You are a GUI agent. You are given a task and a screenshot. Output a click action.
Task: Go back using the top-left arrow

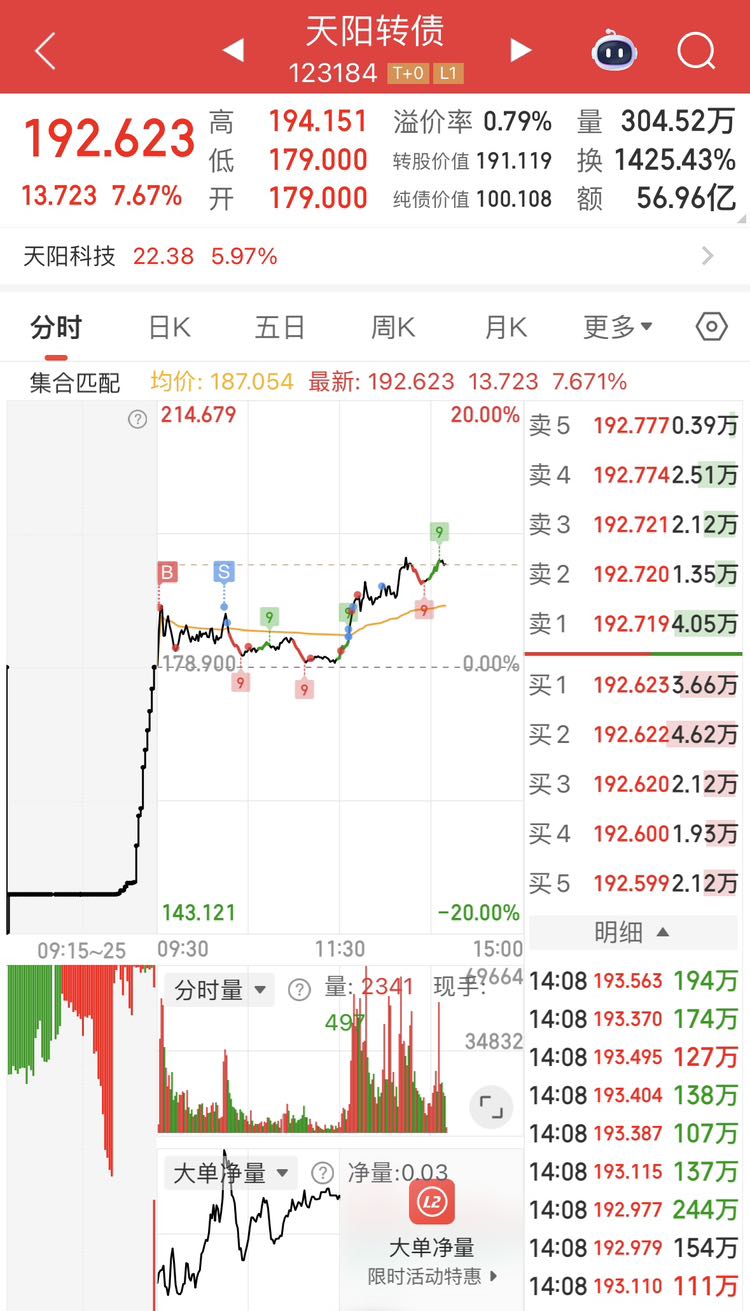(x=44, y=51)
